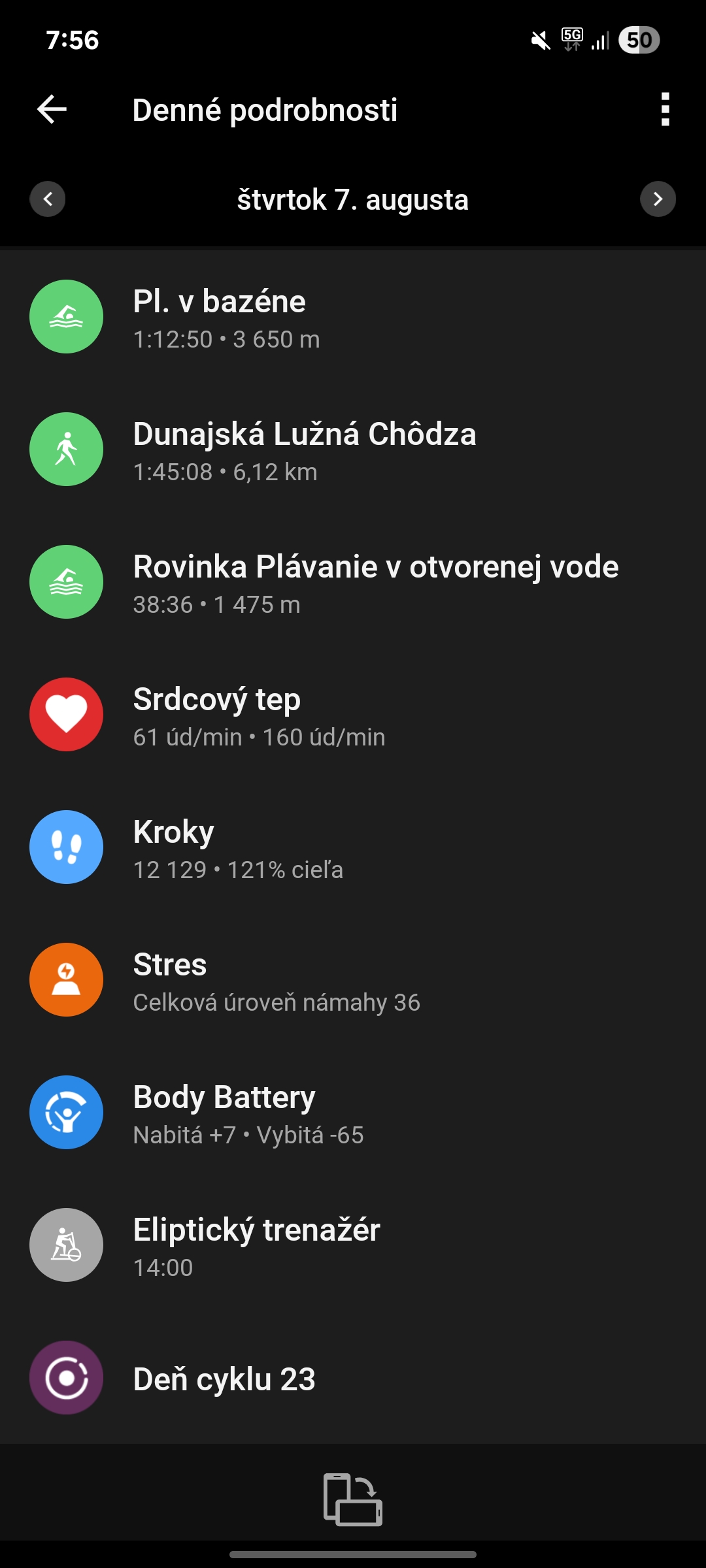Open Eliptický trenažér activity
706x1568 pixels.
[353, 1246]
